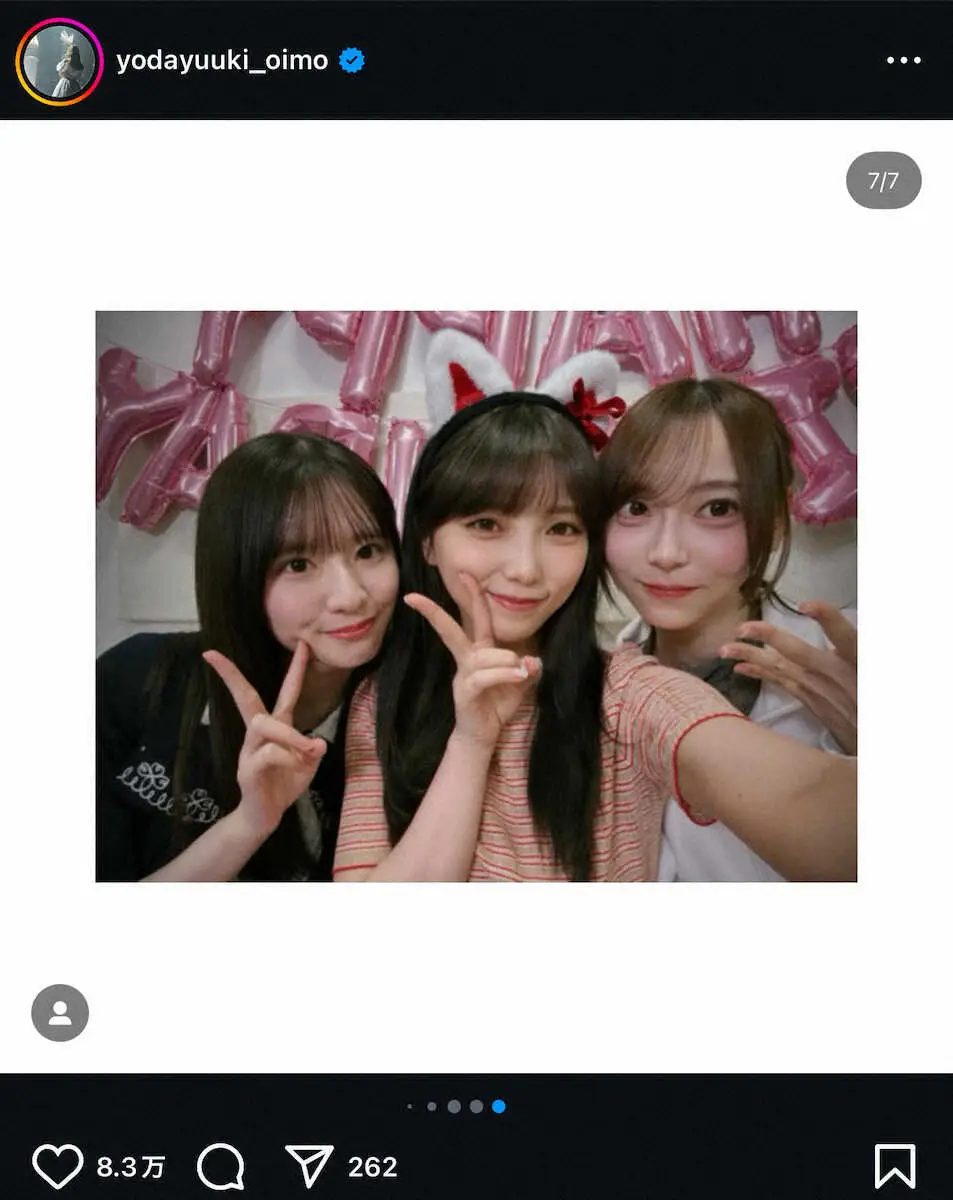Open yodayuuki_oimo's profile picture story
Image resolution: width=953 pixels, height=1200 pixels.
[60, 61]
